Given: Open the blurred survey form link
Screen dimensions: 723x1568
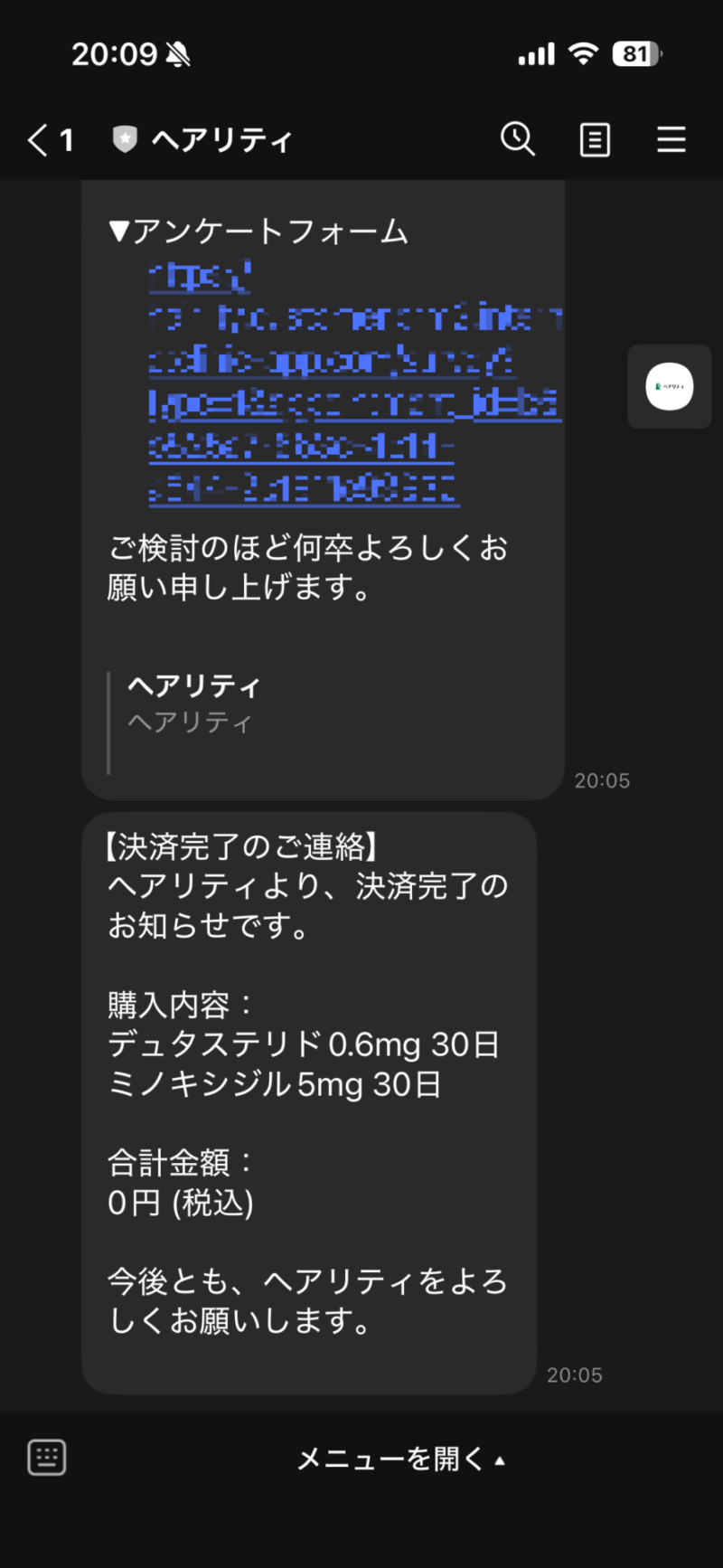Looking at the screenshot, I should coord(352,383).
